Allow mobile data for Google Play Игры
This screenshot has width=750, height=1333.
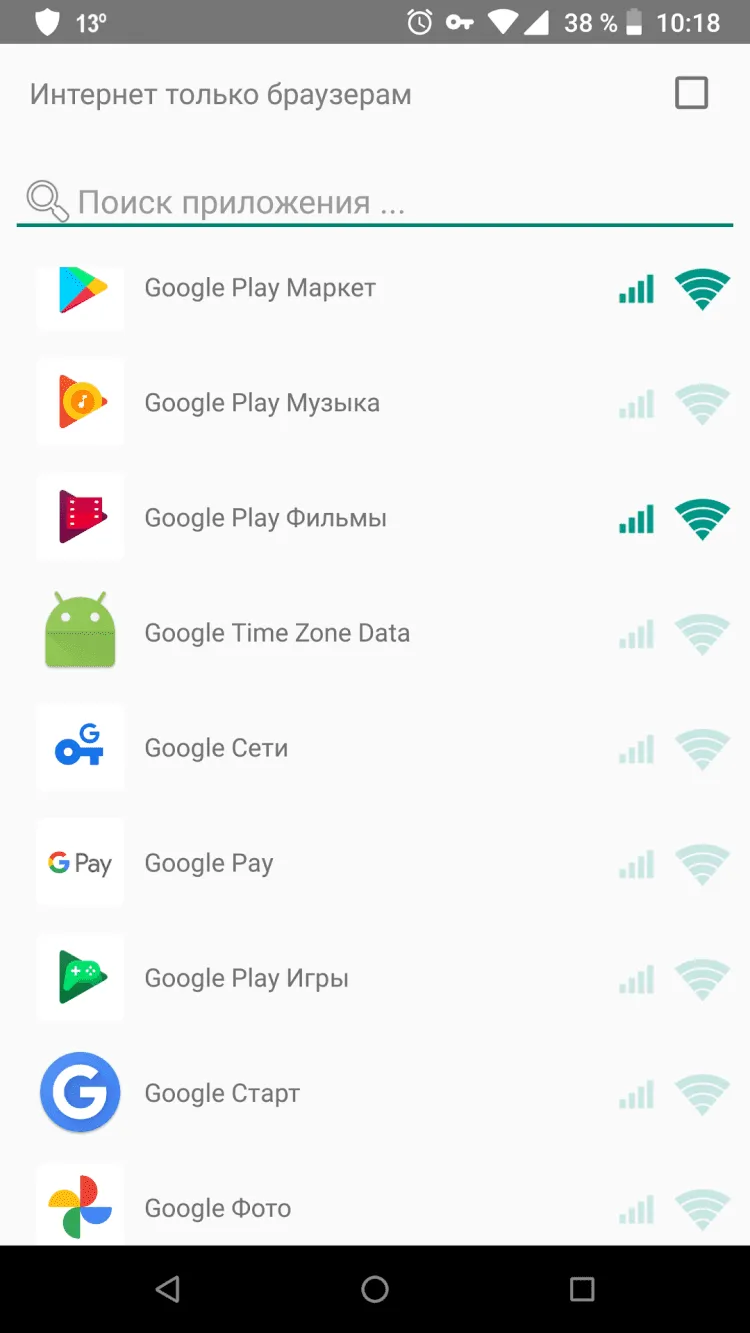[636, 979]
